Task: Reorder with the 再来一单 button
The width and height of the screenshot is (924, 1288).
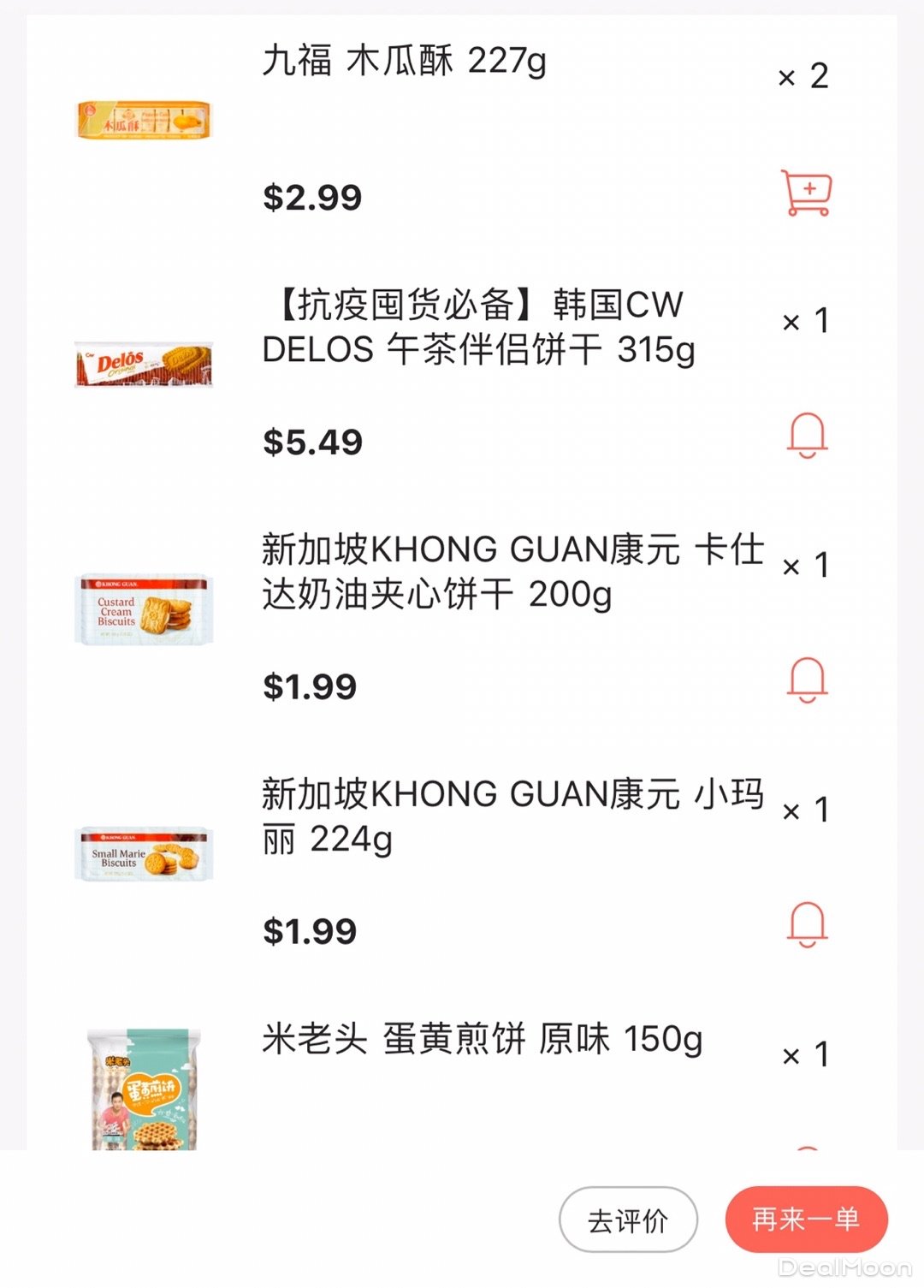Action: (806, 1220)
